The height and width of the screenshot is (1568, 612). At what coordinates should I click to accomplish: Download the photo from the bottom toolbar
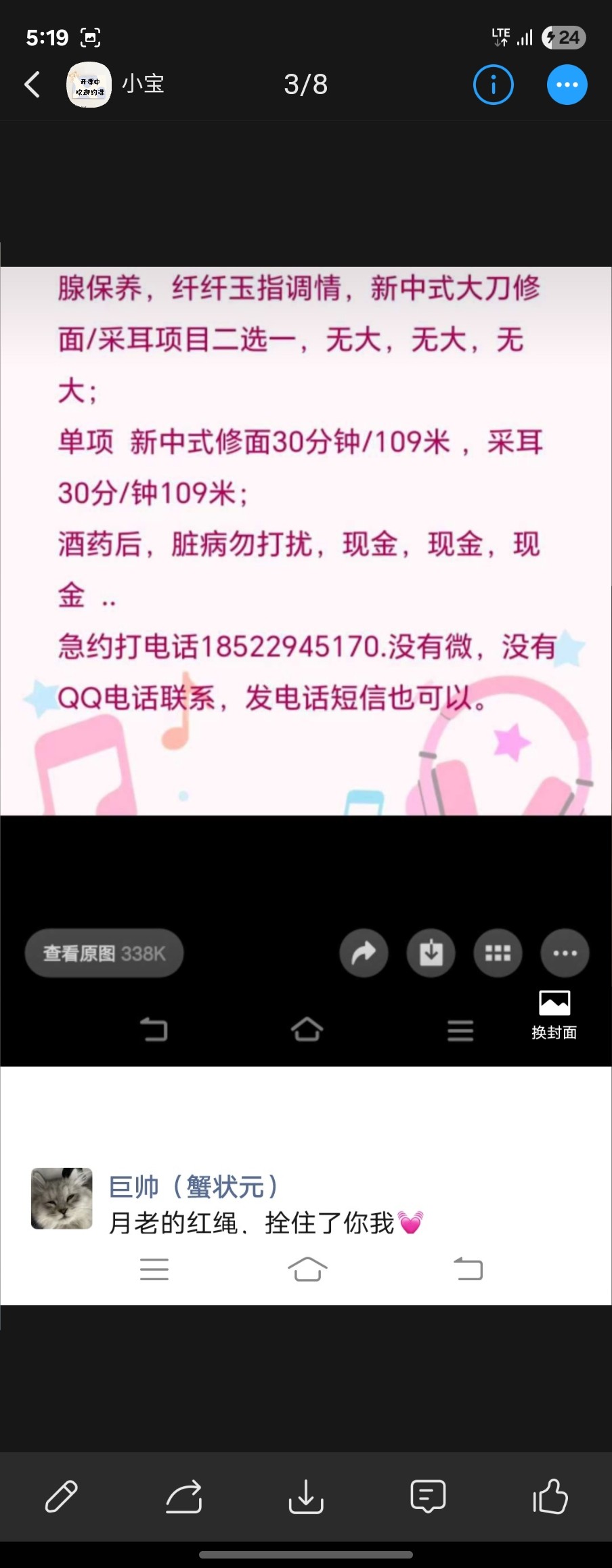tap(306, 1496)
